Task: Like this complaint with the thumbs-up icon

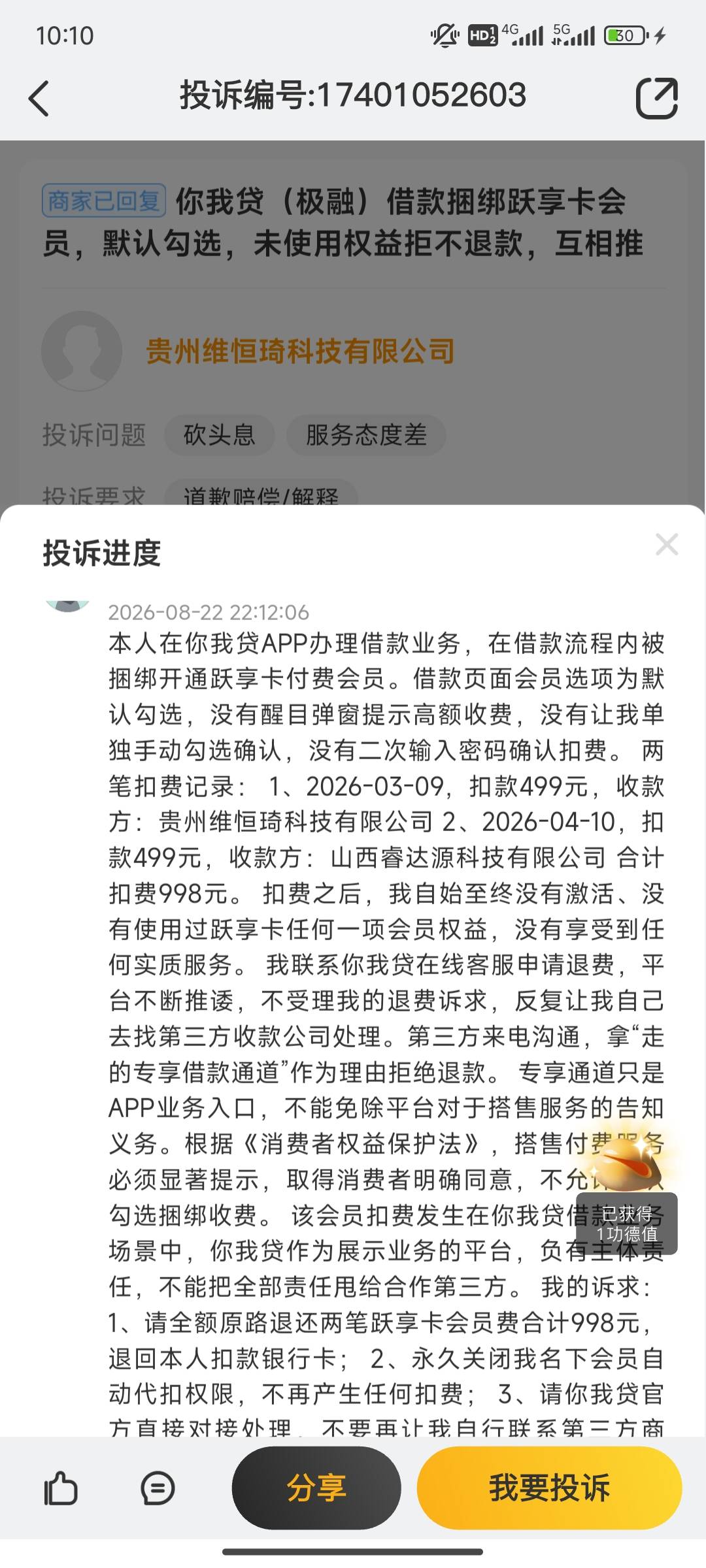Action: 61,1488
